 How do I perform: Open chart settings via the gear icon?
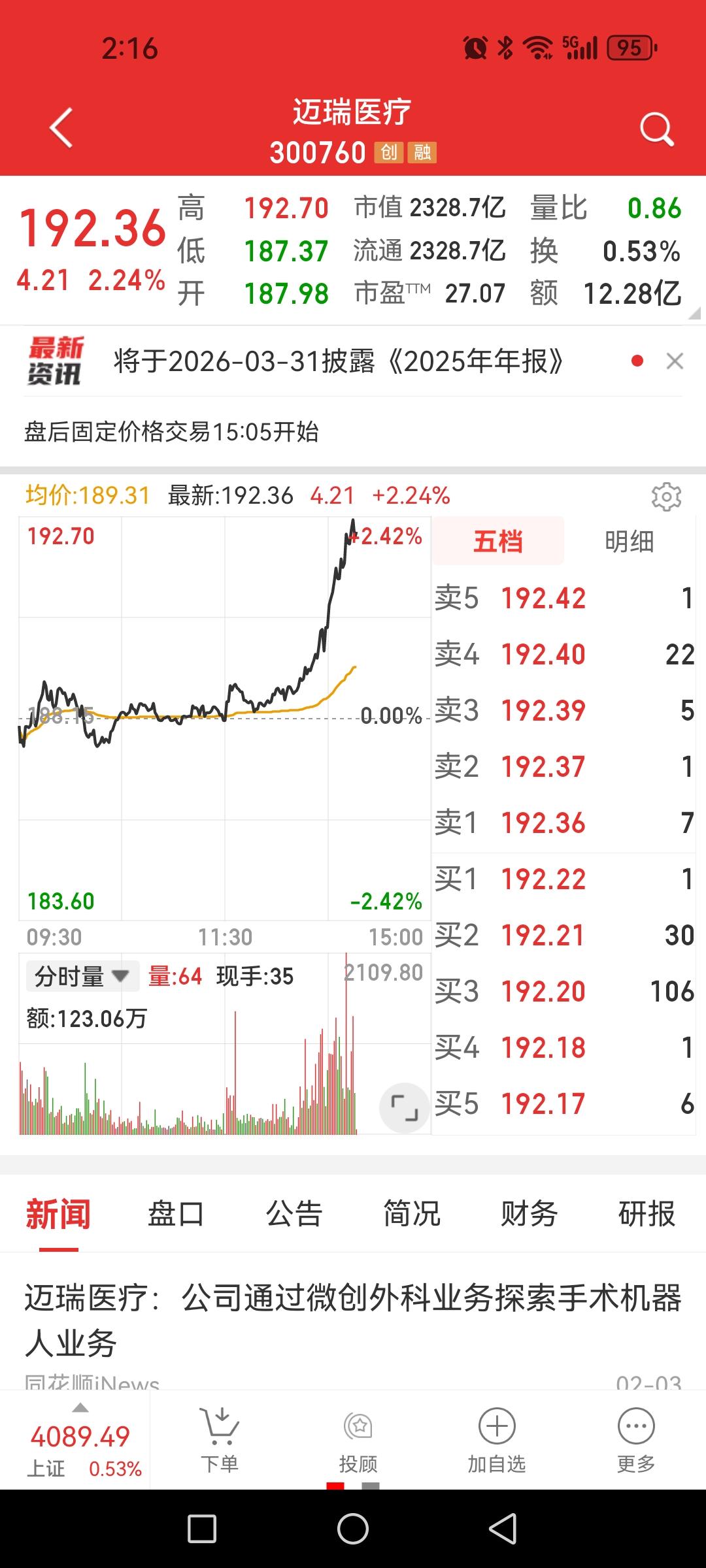coord(667,497)
